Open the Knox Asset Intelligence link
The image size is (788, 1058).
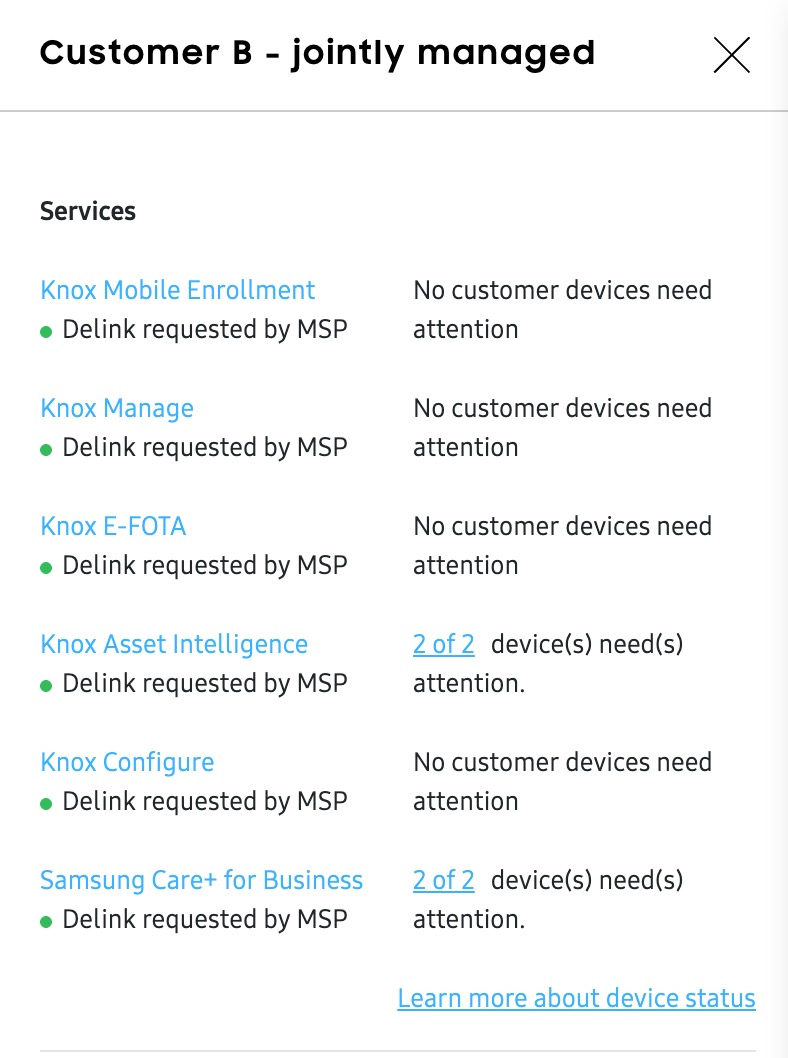174,644
